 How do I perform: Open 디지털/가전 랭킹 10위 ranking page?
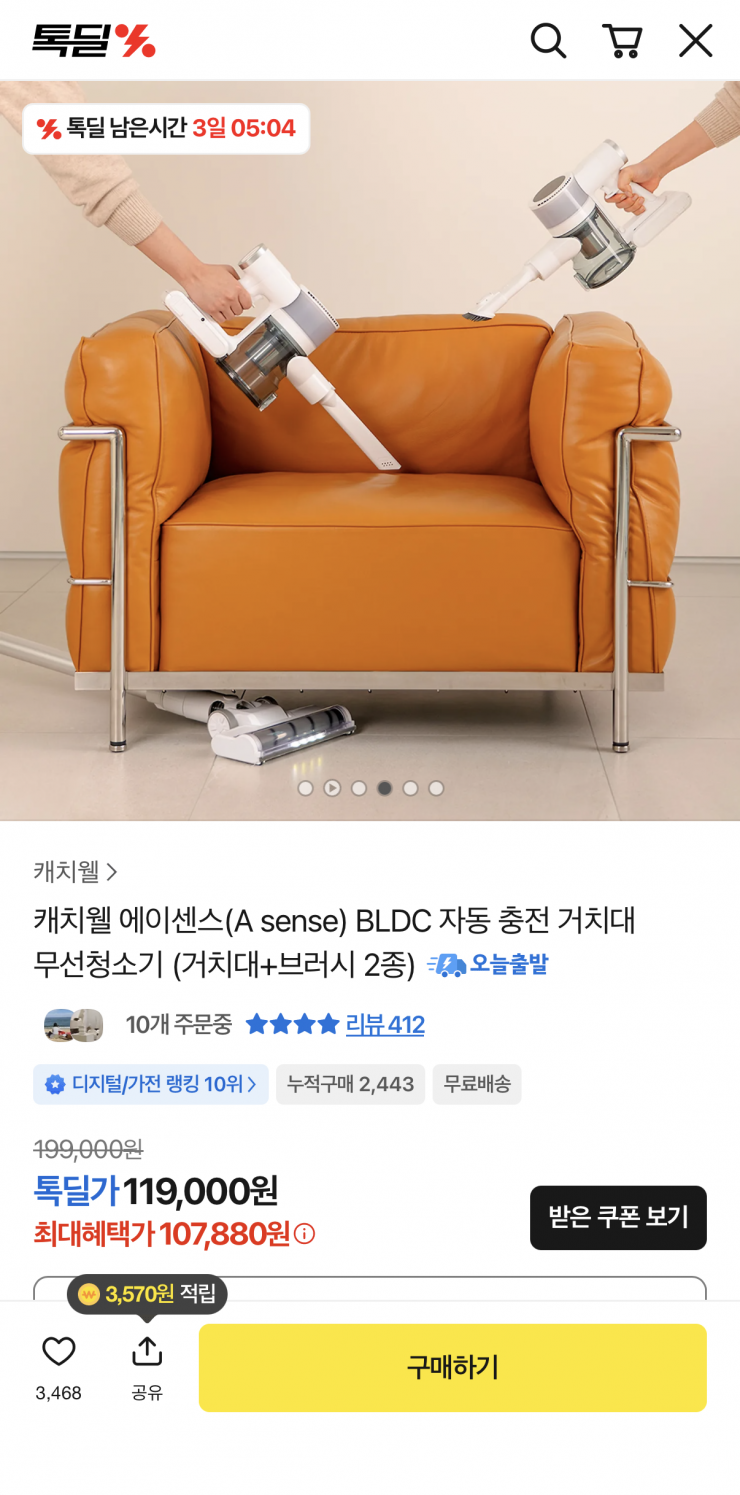click(x=150, y=1084)
